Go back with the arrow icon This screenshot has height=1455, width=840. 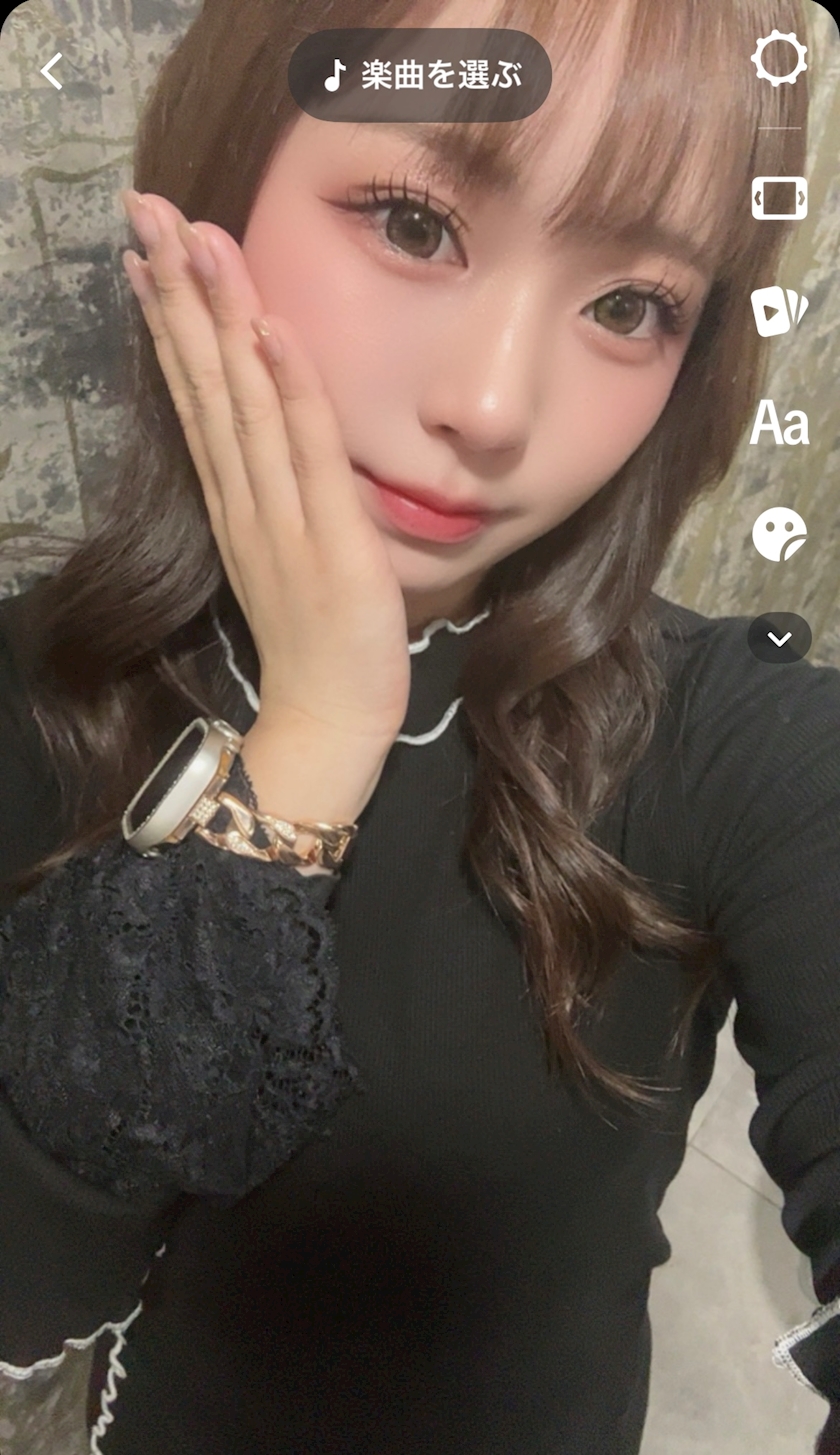(x=51, y=72)
